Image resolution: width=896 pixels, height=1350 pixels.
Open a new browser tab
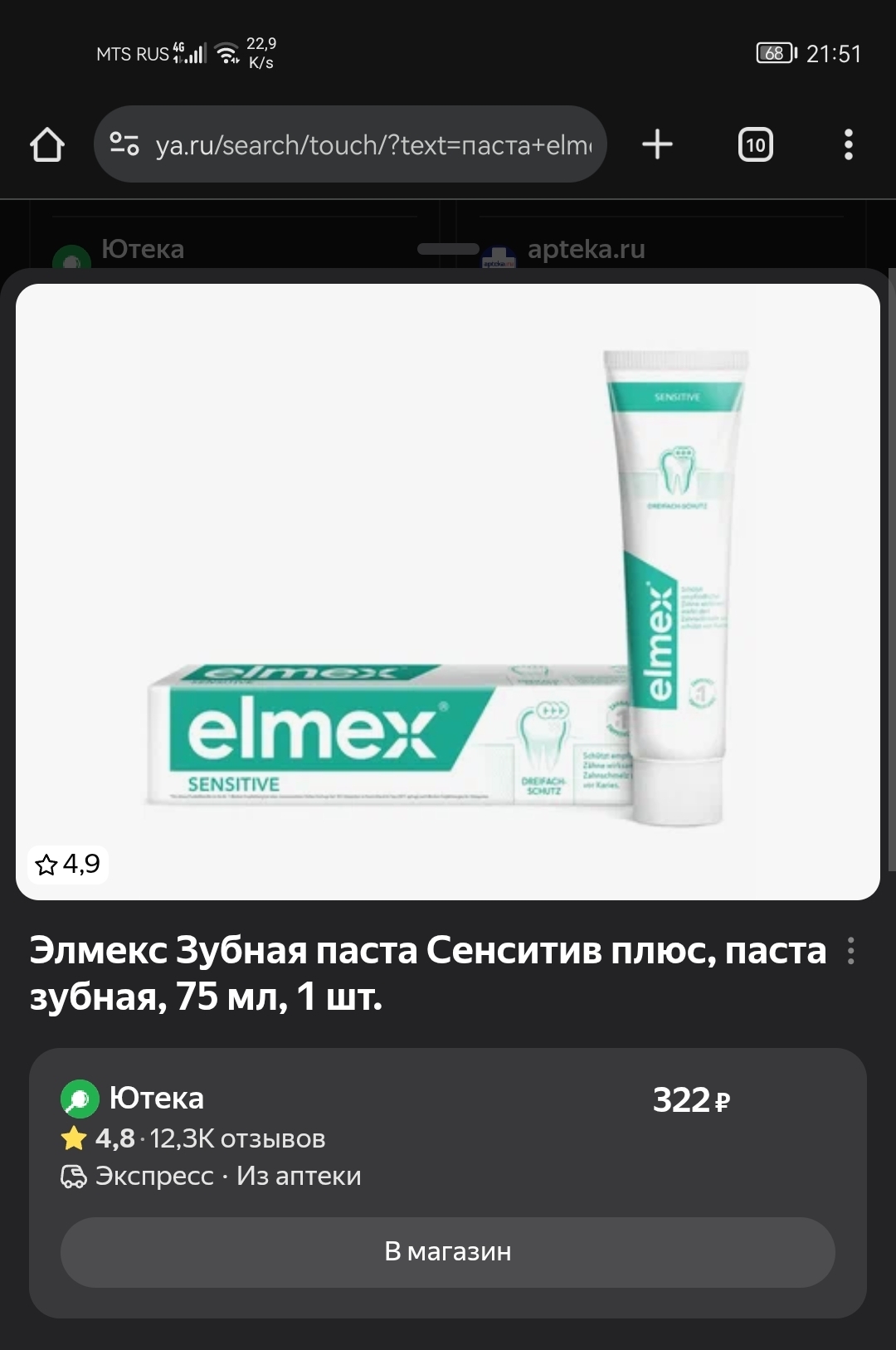pyautogui.click(x=657, y=145)
